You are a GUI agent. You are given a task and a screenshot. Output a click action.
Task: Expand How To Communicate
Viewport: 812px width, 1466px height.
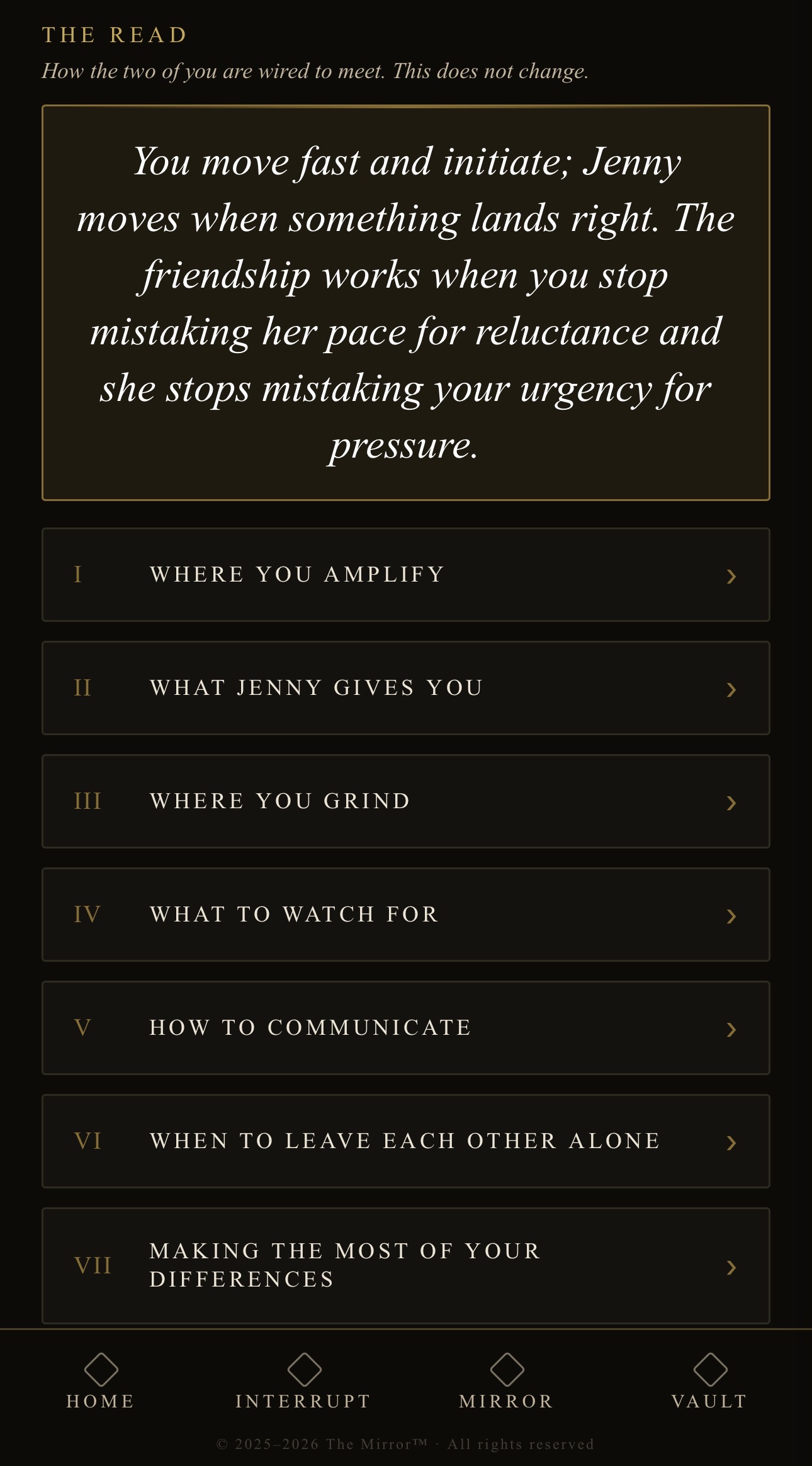(x=406, y=1028)
